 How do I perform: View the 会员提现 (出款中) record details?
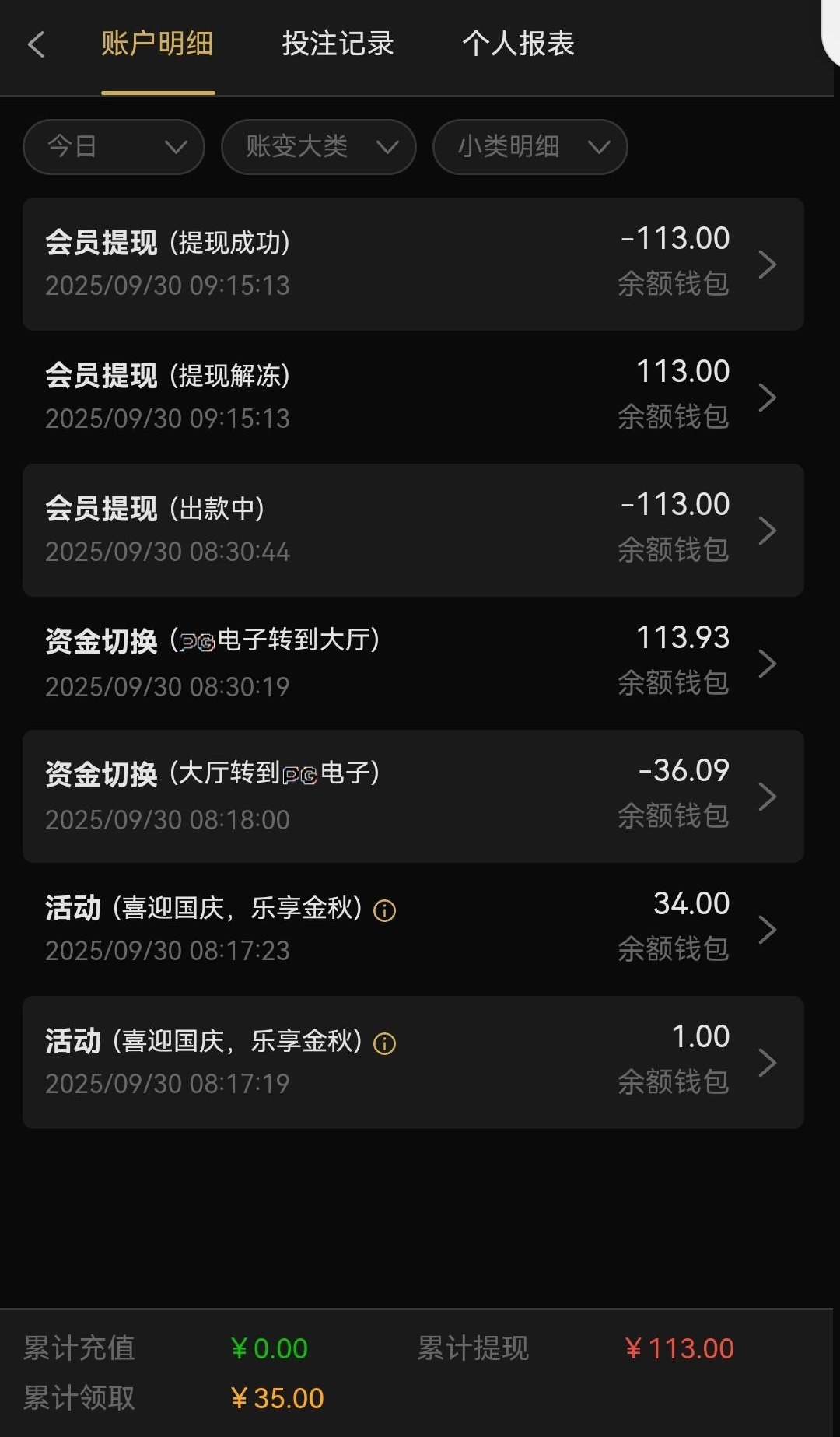pos(413,530)
